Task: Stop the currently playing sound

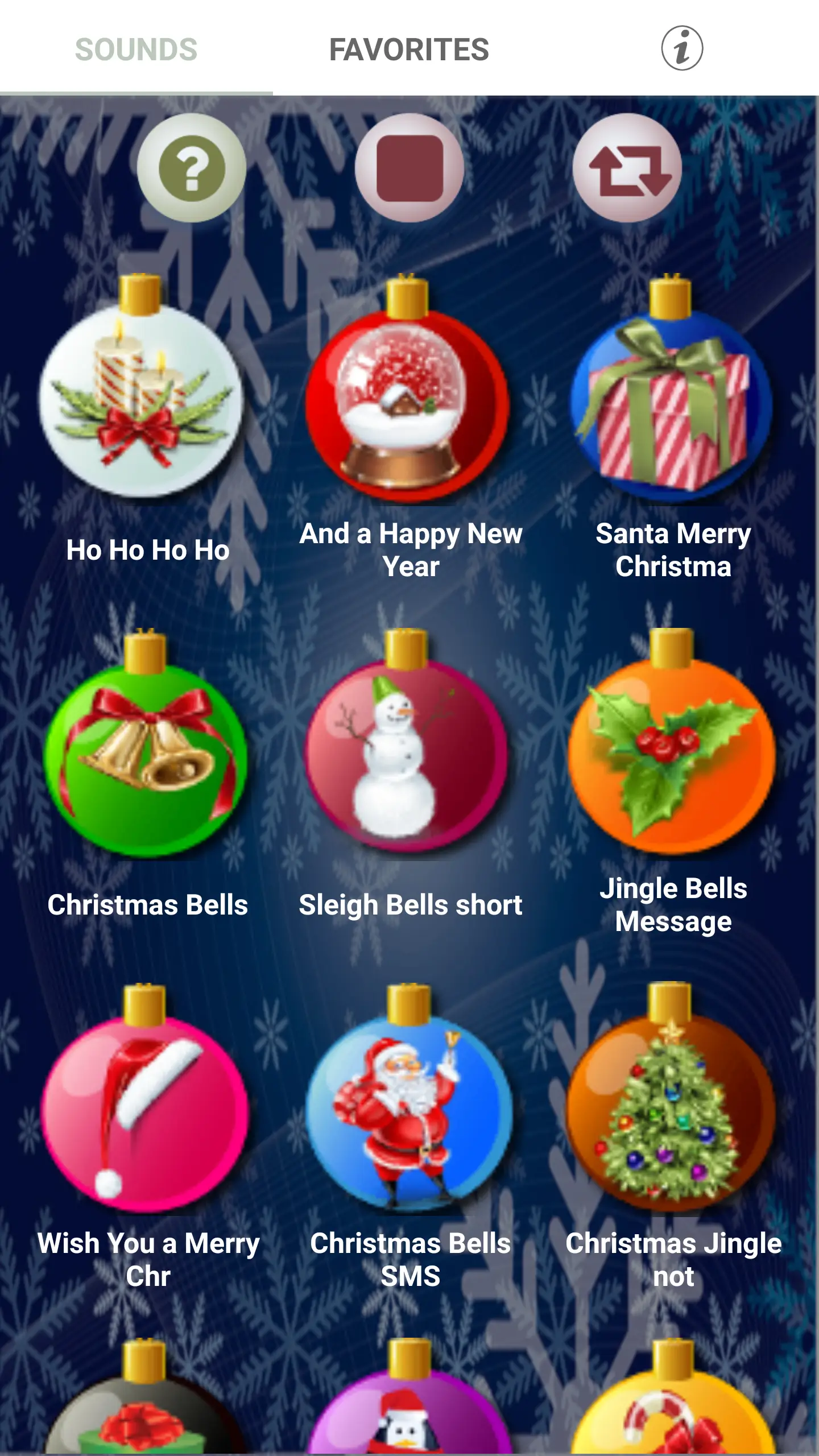Action: pos(409,168)
